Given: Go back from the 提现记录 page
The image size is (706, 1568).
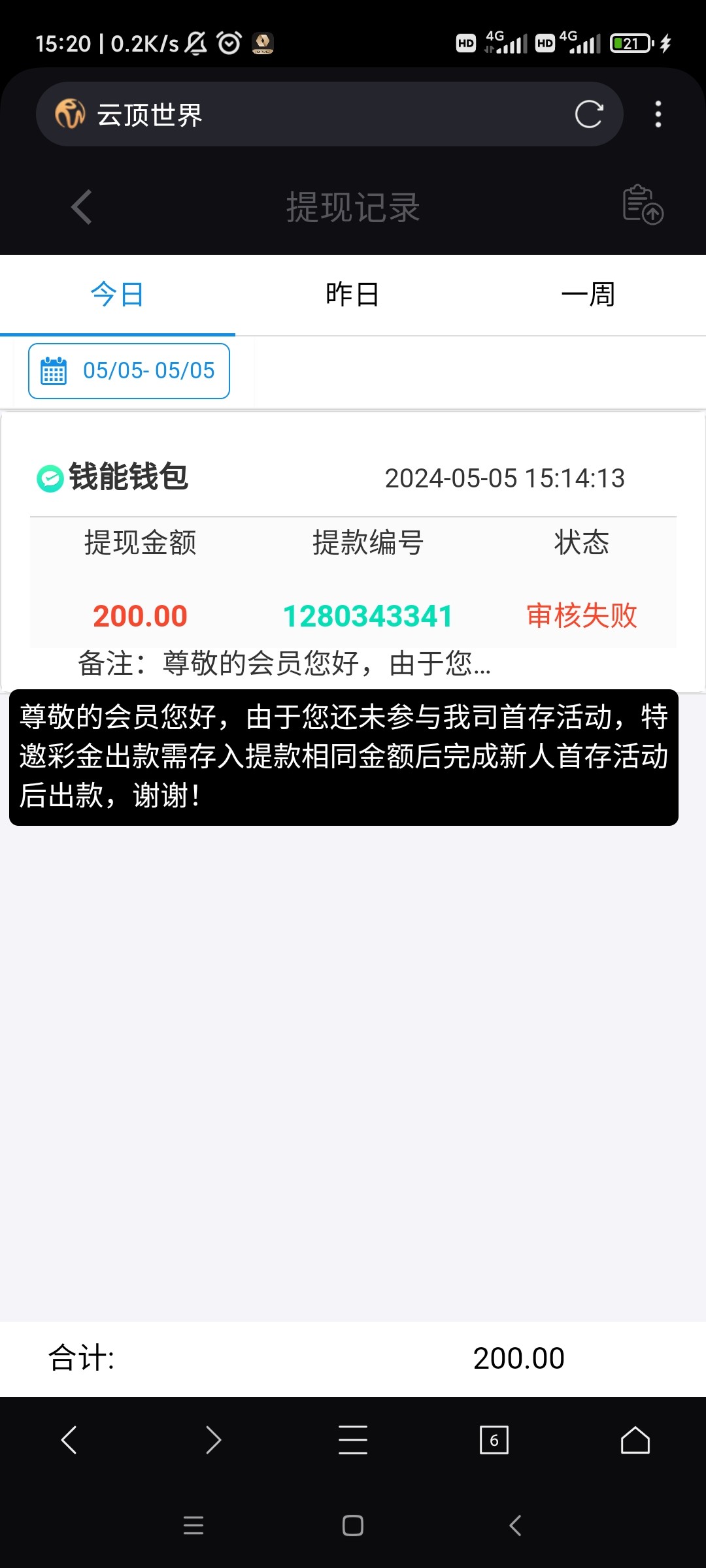Looking at the screenshot, I should coord(81,208).
